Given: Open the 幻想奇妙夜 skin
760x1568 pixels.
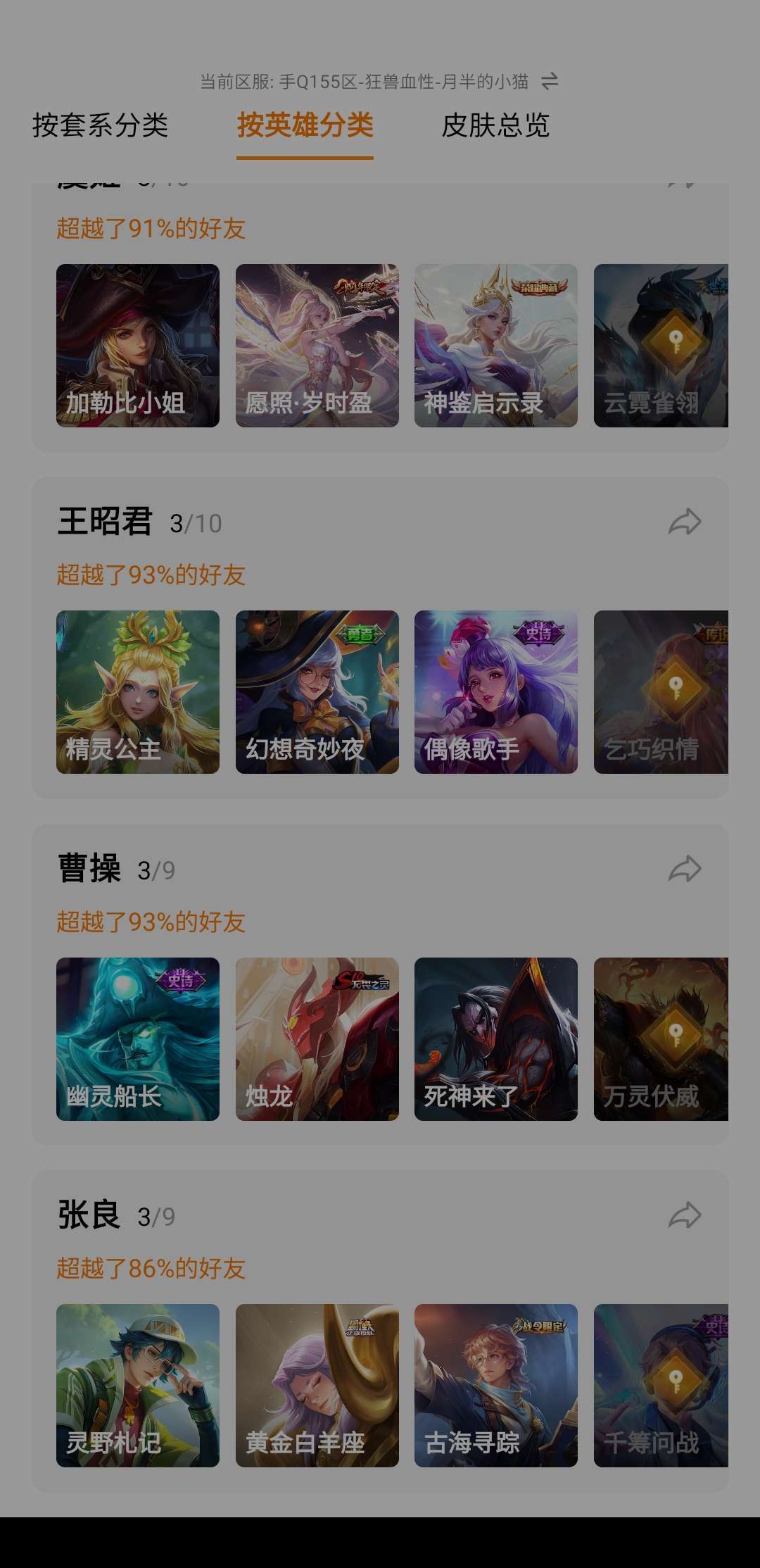Looking at the screenshot, I should point(317,692).
